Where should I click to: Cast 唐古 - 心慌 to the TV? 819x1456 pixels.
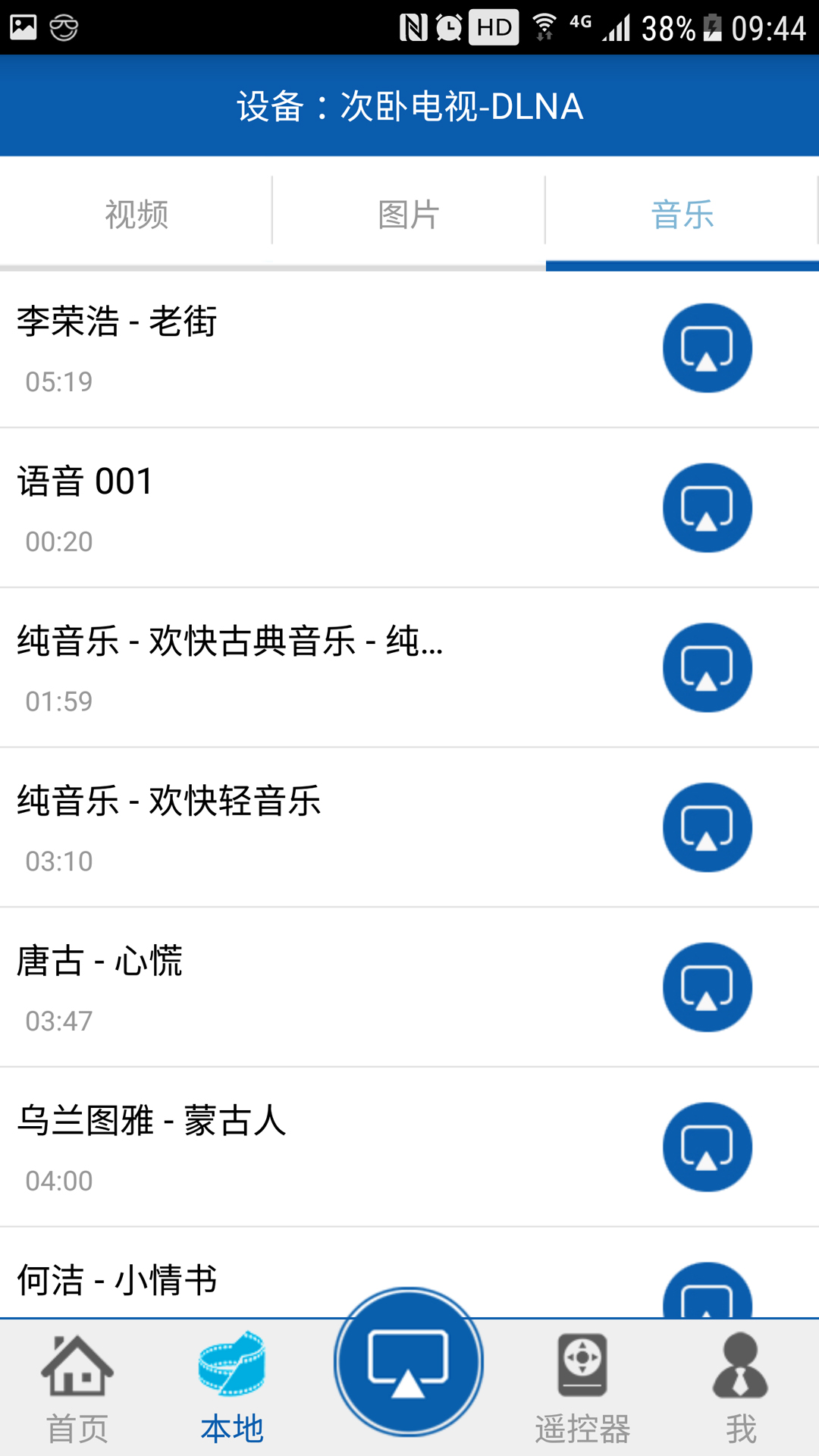707,987
